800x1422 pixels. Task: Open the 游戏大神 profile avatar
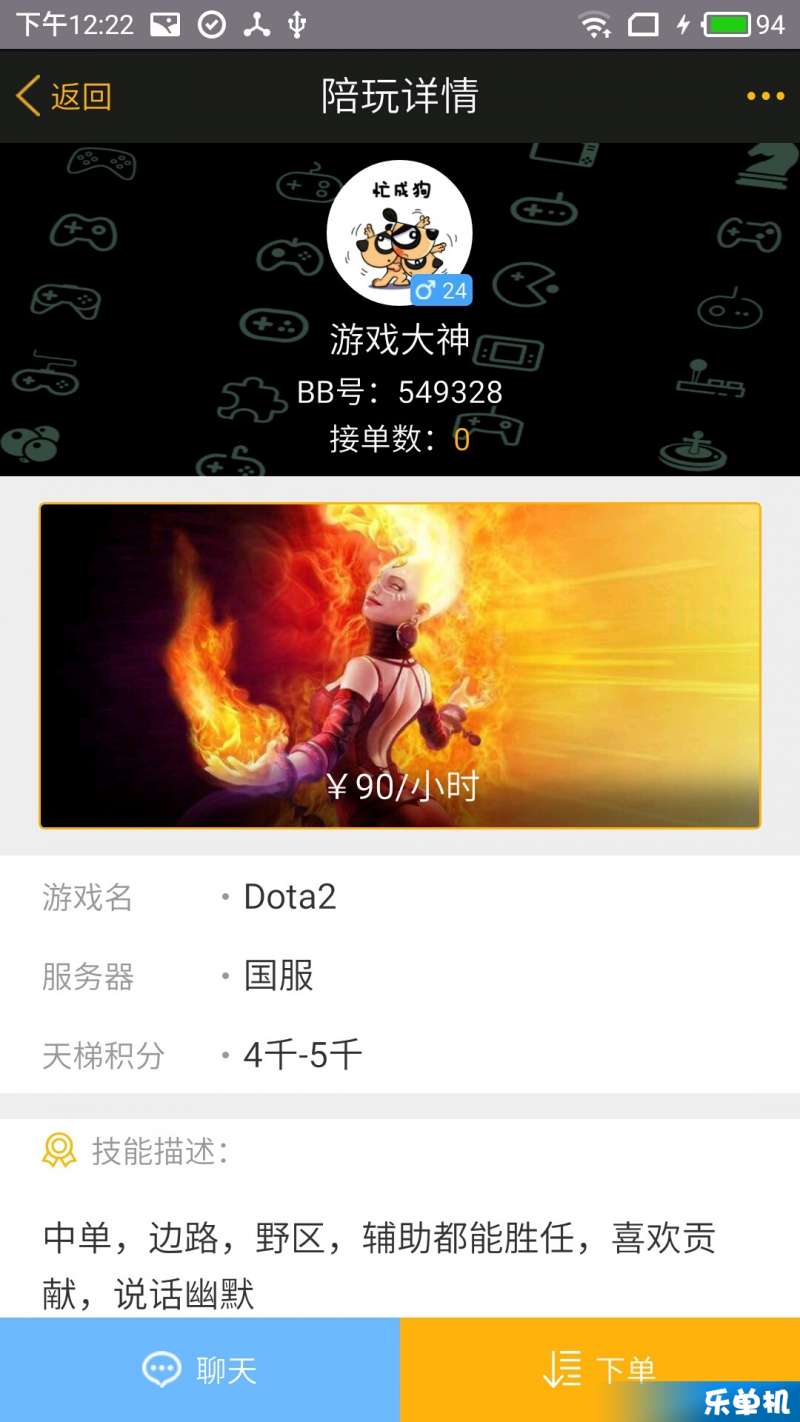[399, 233]
